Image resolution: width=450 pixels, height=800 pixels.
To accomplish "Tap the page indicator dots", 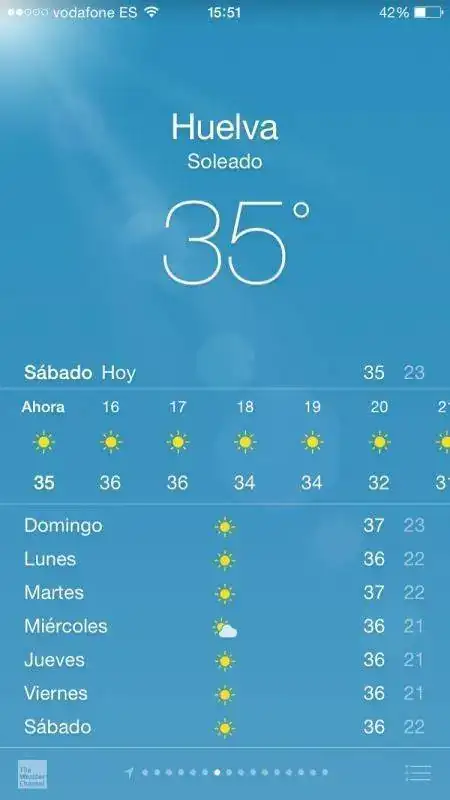I will point(227,773).
